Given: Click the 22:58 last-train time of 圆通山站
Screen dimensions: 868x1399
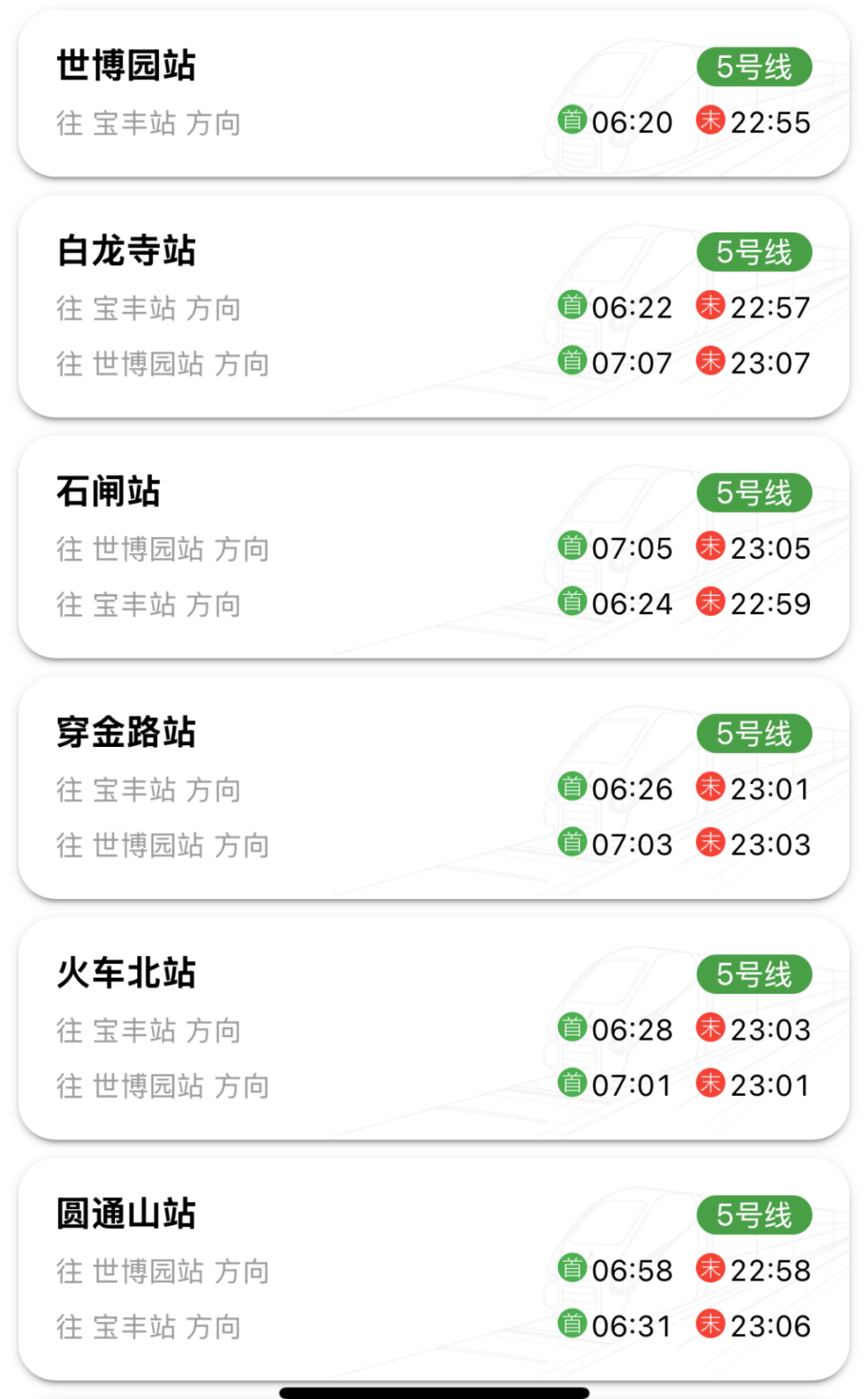Looking at the screenshot, I should (773, 1270).
